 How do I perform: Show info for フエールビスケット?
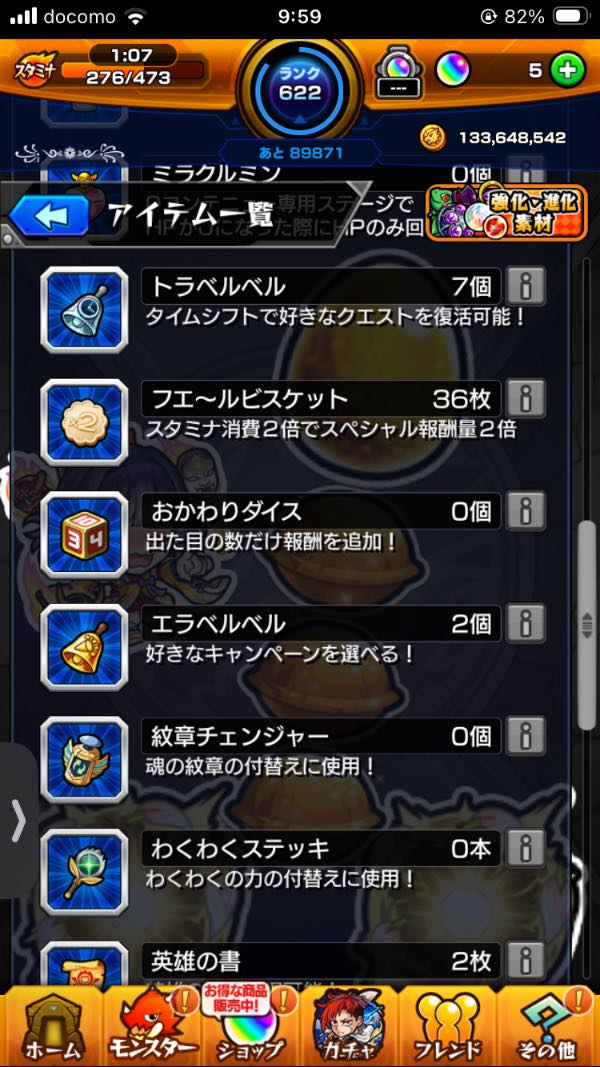pos(525,400)
